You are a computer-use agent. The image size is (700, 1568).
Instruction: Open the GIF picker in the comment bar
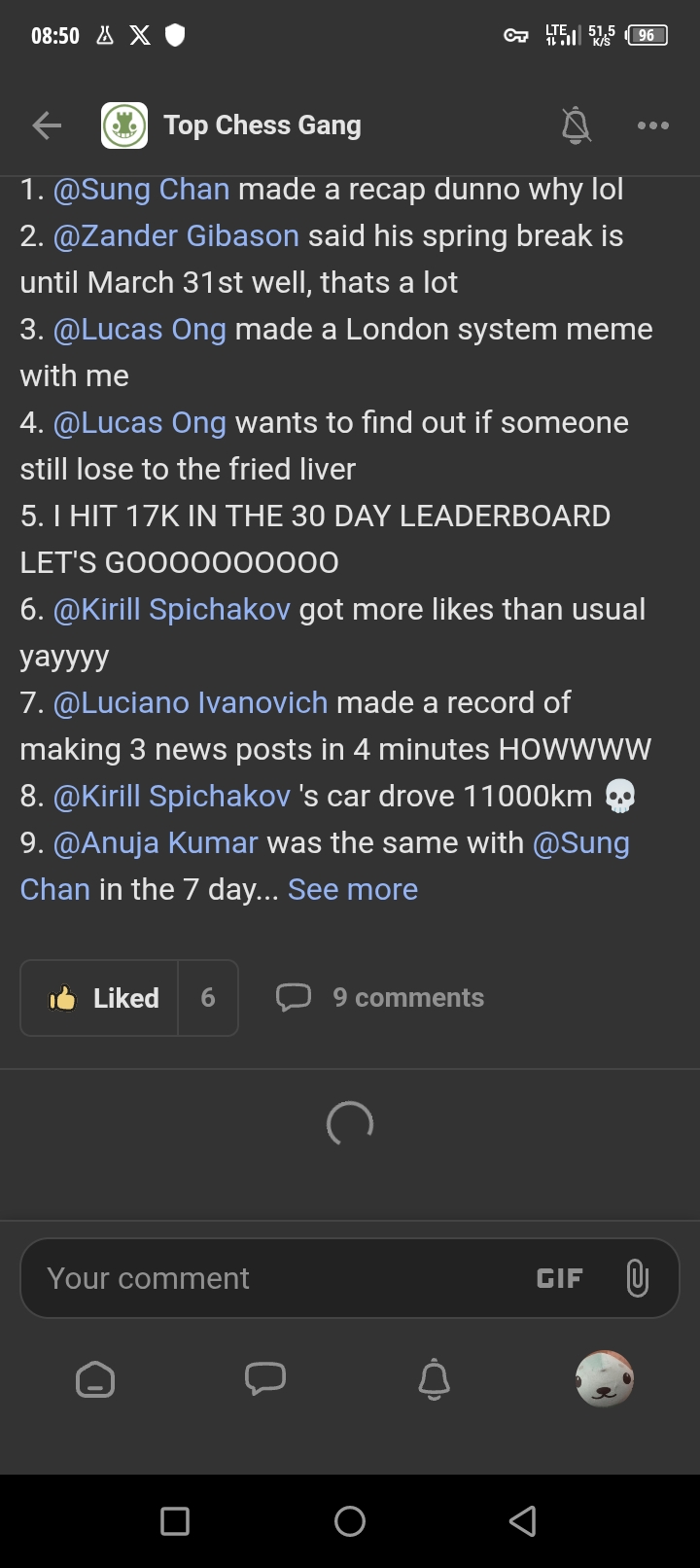click(x=559, y=1277)
